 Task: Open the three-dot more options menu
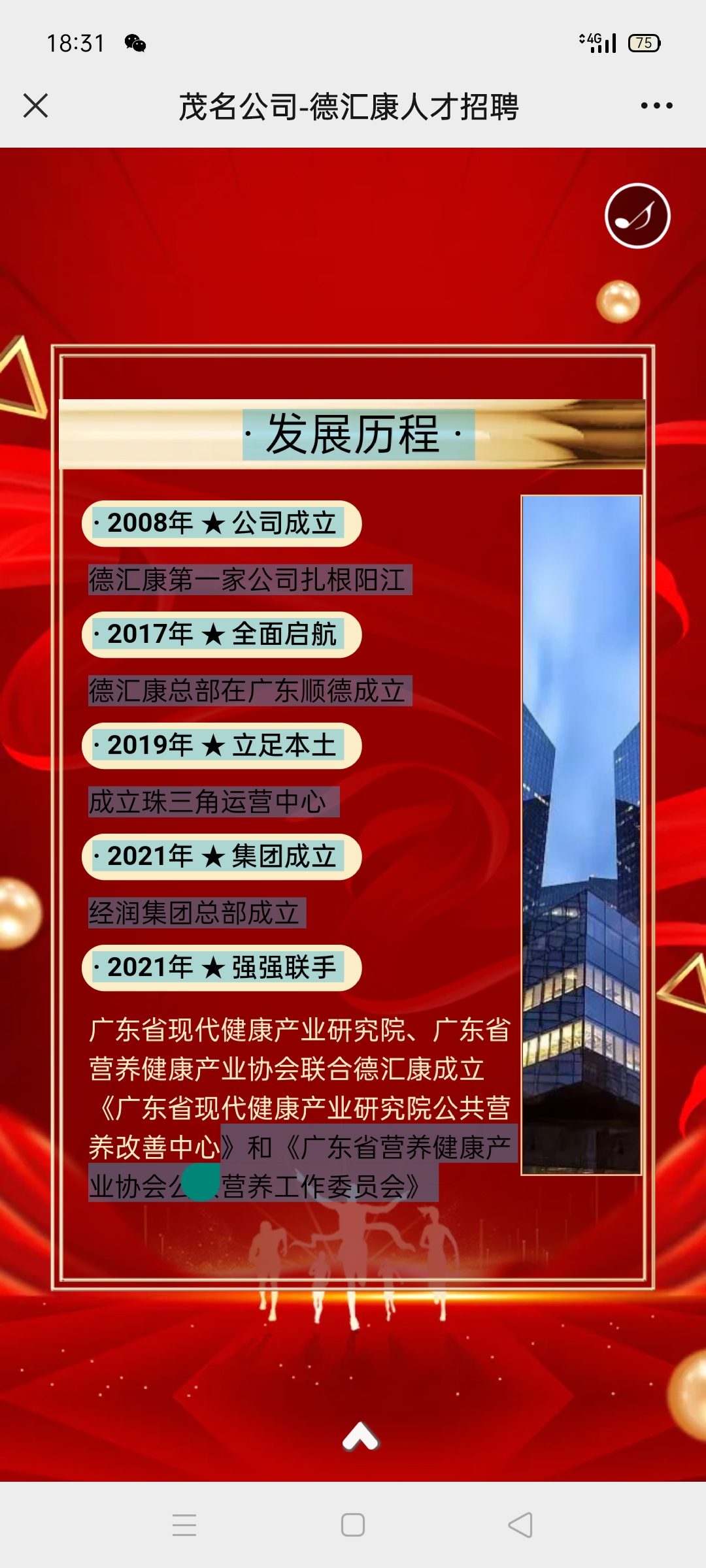click(x=656, y=106)
